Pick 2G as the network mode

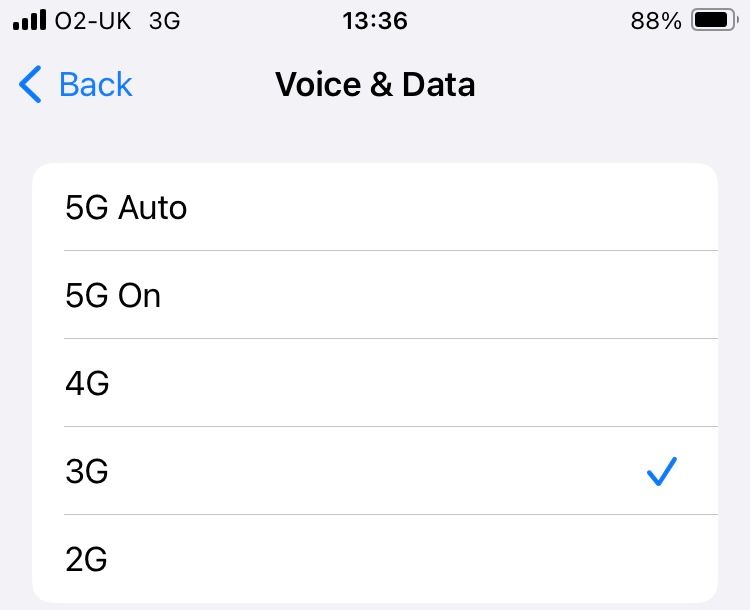[x=375, y=558]
